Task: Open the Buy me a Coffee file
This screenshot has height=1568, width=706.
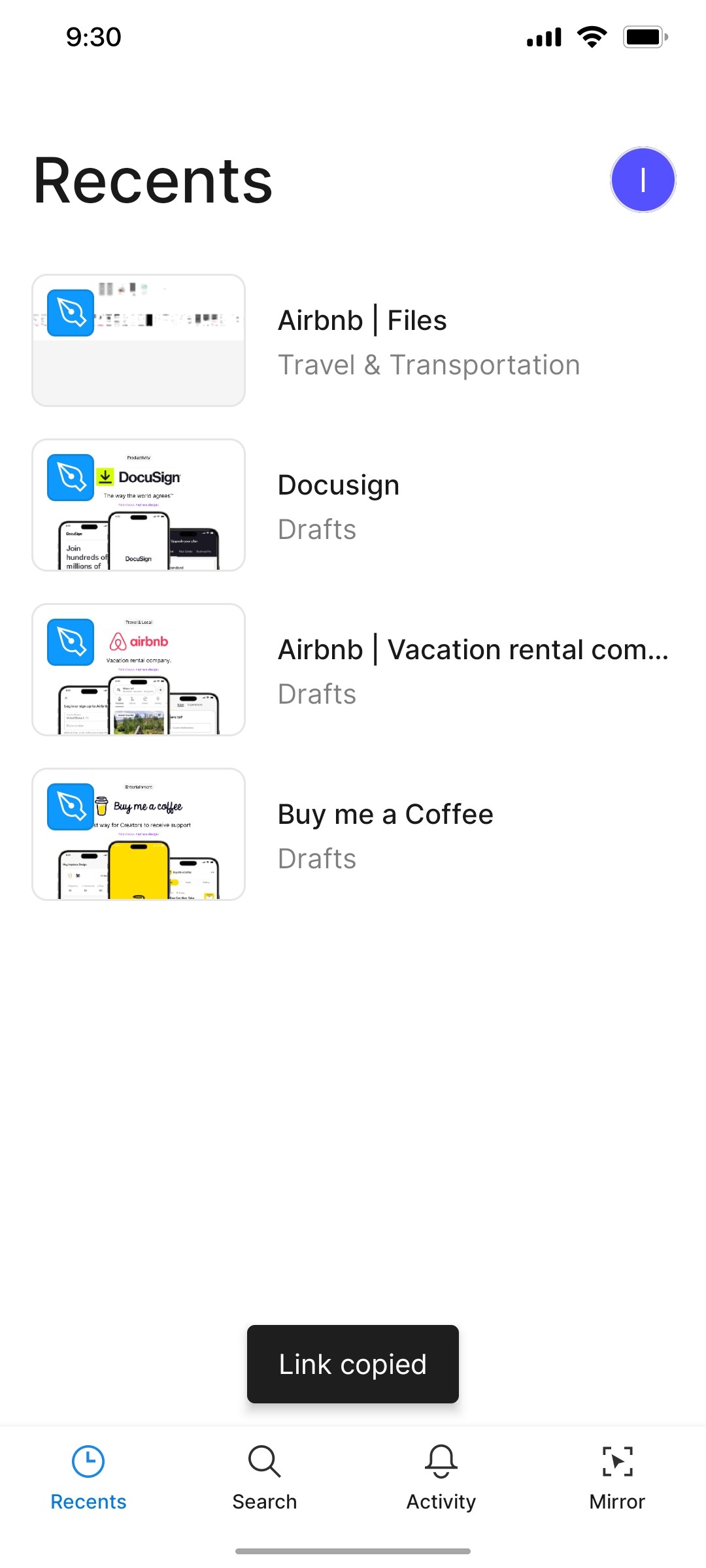Action: pyautogui.click(x=353, y=834)
